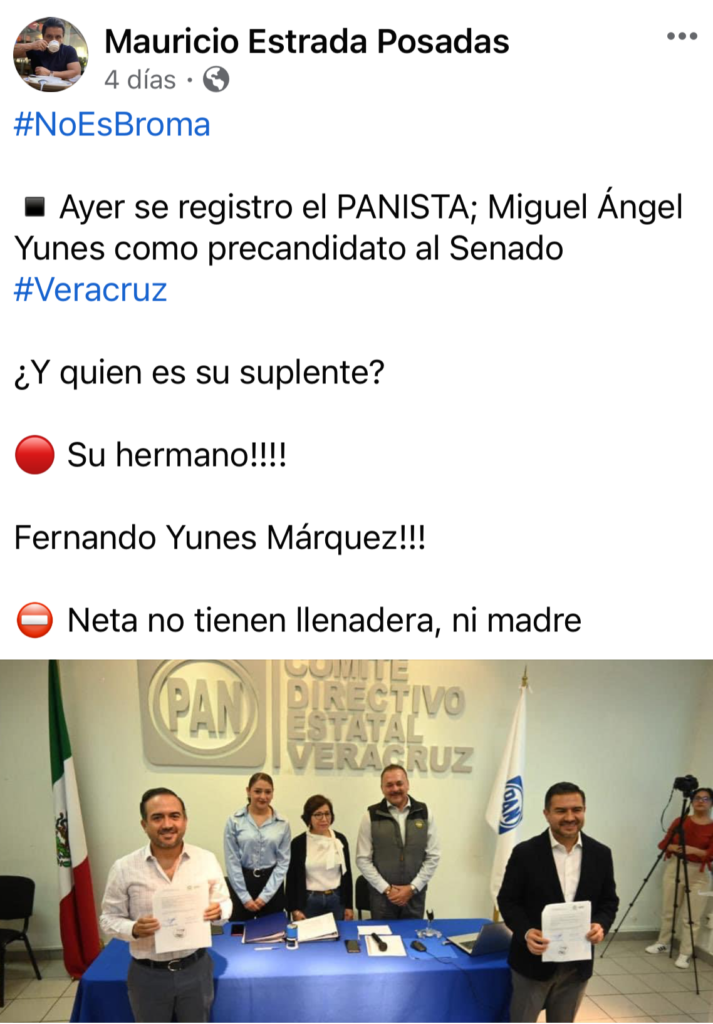Open Mauricio Estrada Posadas's profile picture
Viewport: 713px width, 1024px height.
(50, 54)
